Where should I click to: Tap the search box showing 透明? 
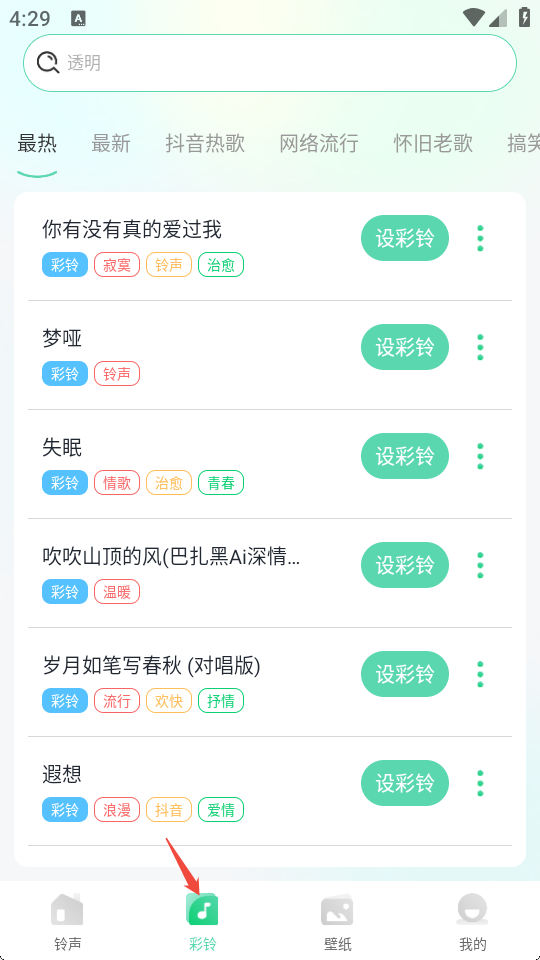tap(270, 63)
